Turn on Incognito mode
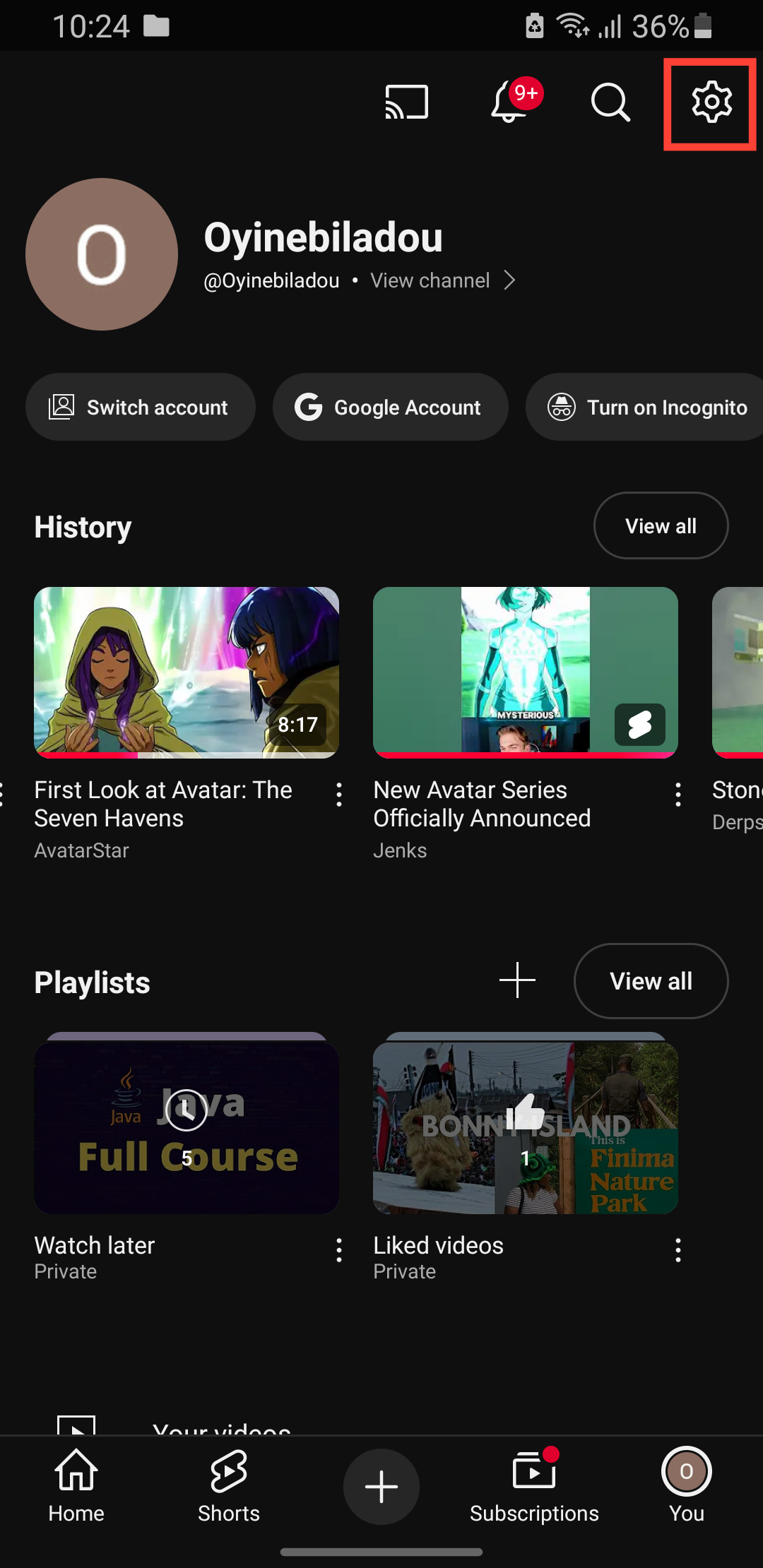This screenshot has width=763, height=1568. [646, 408]
